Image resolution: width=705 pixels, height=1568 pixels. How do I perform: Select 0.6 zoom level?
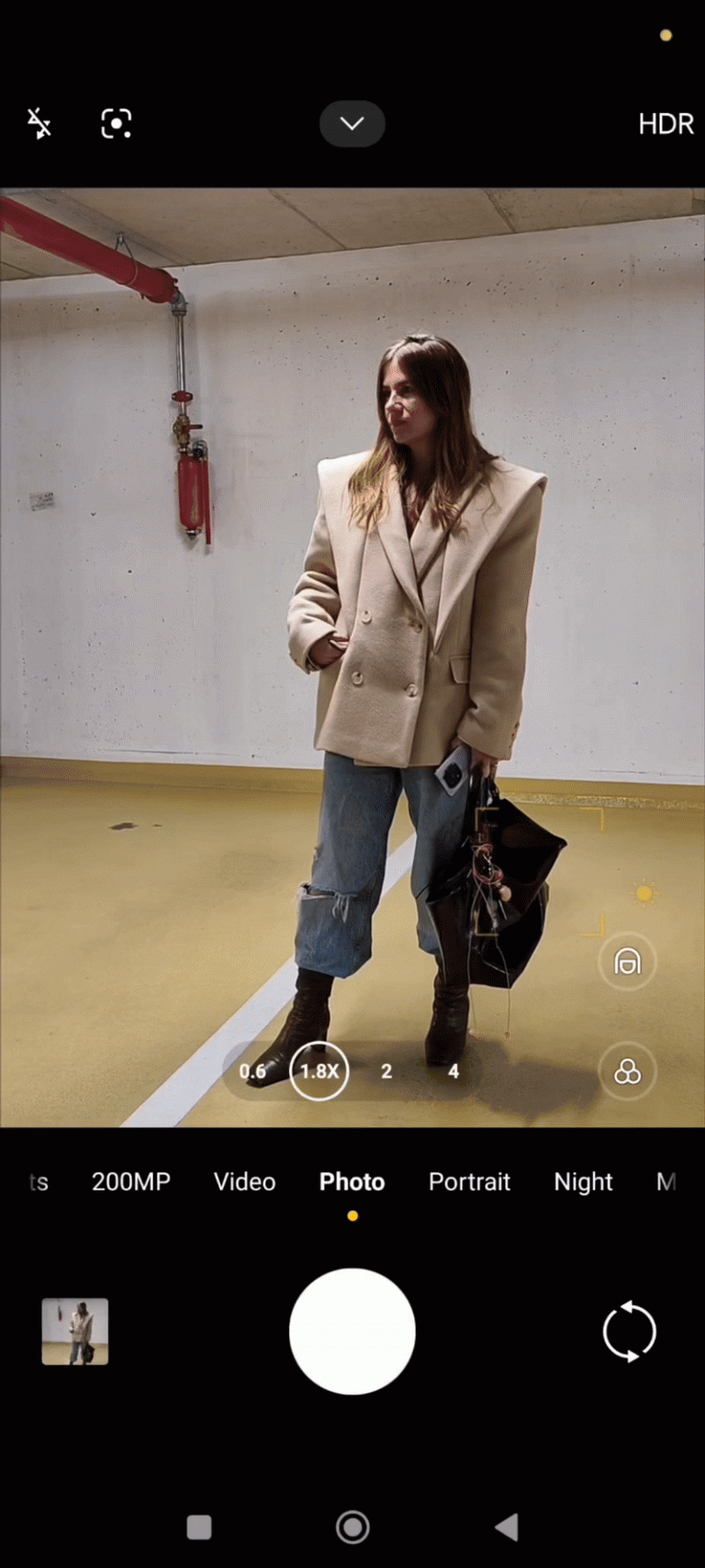point(252,1071)
